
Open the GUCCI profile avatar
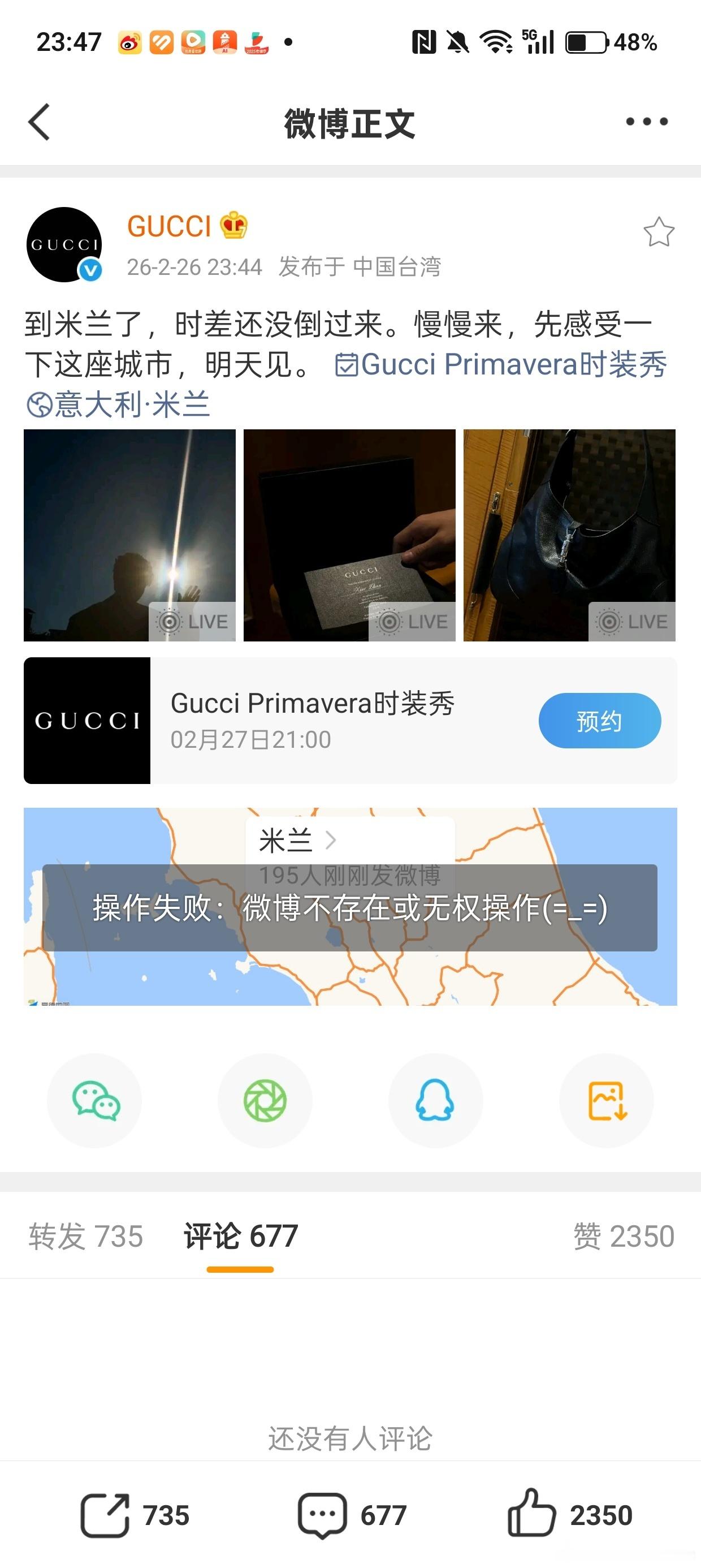pyautogui.click(x=63, y=242)
